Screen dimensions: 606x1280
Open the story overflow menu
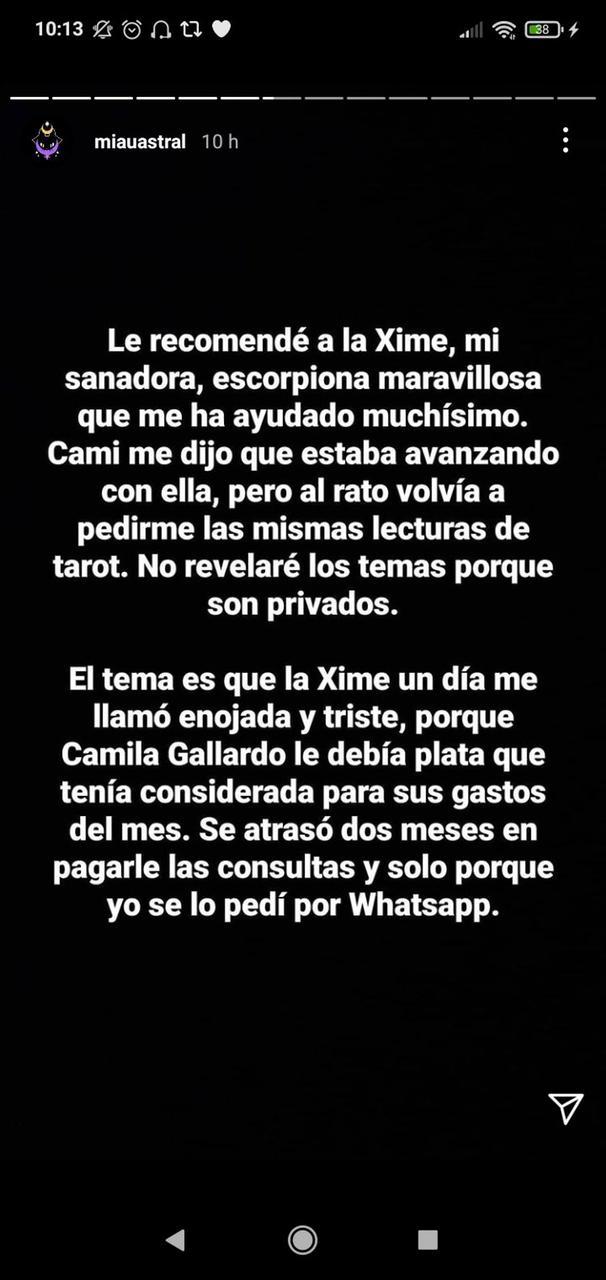[565, 140]
